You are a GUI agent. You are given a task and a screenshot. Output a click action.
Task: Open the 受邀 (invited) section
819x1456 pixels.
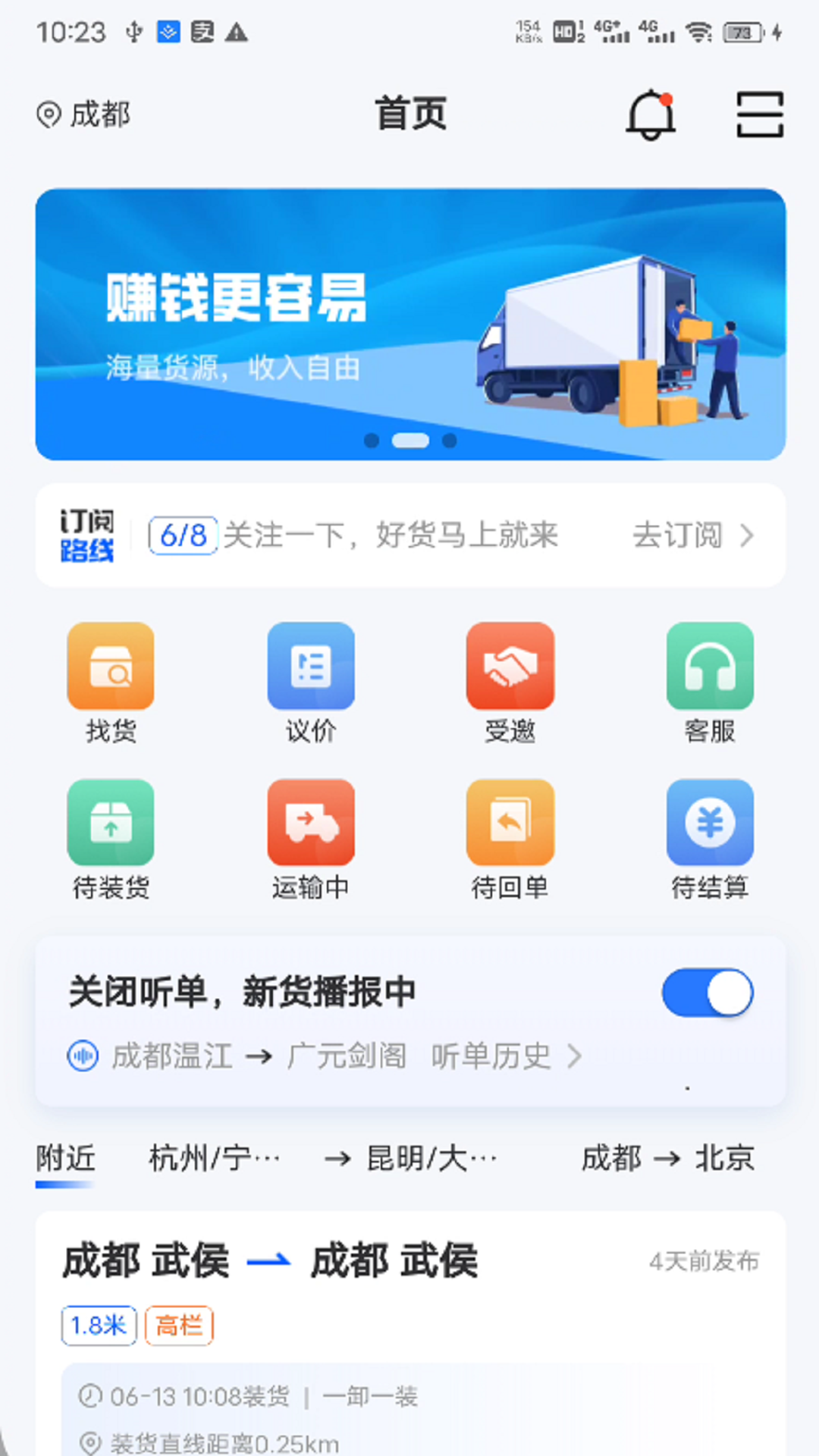pyautogui.click(x=510, y=682)
